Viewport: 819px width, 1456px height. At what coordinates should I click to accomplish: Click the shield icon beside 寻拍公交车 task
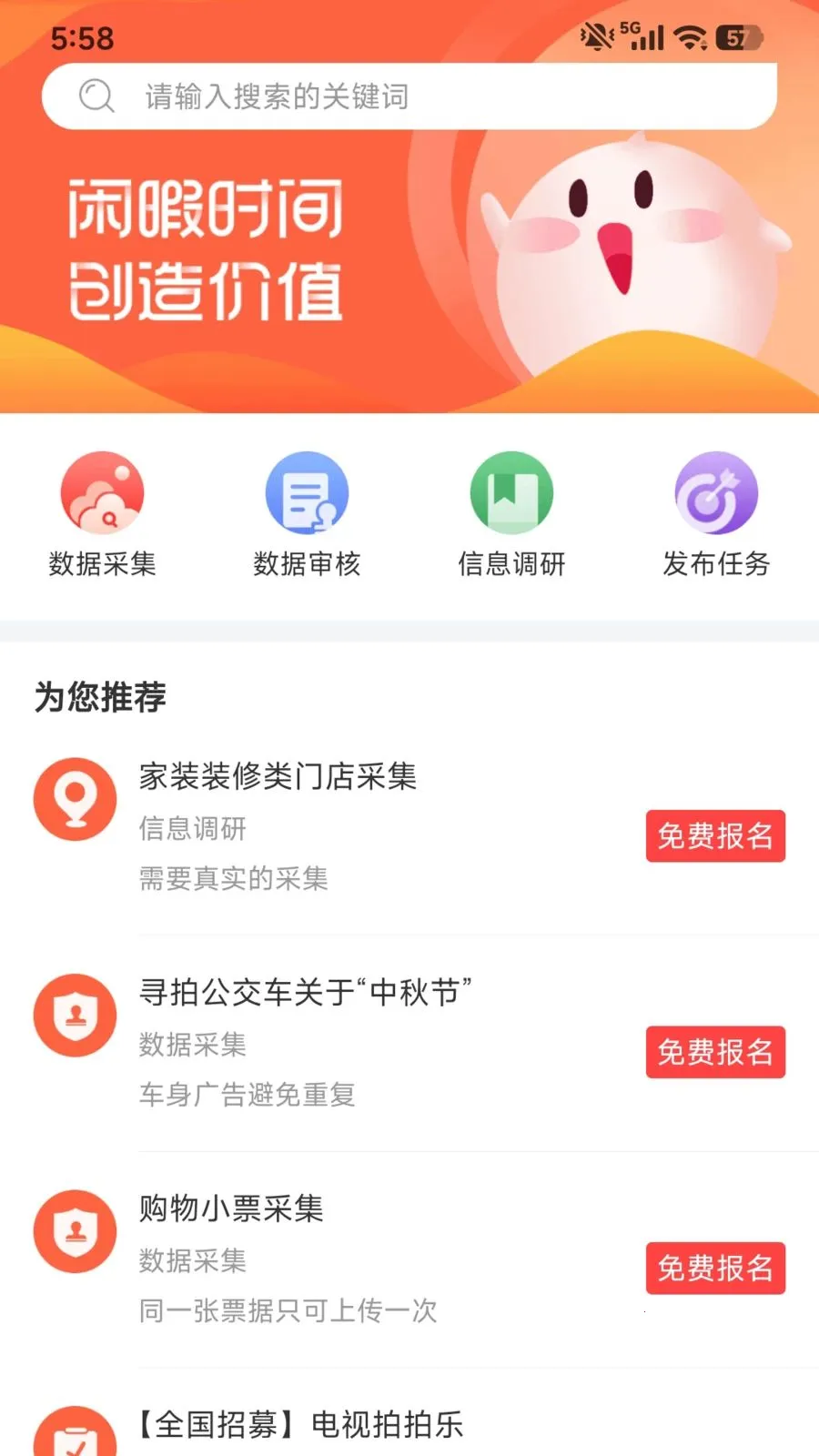click(x=75, y=1015)
